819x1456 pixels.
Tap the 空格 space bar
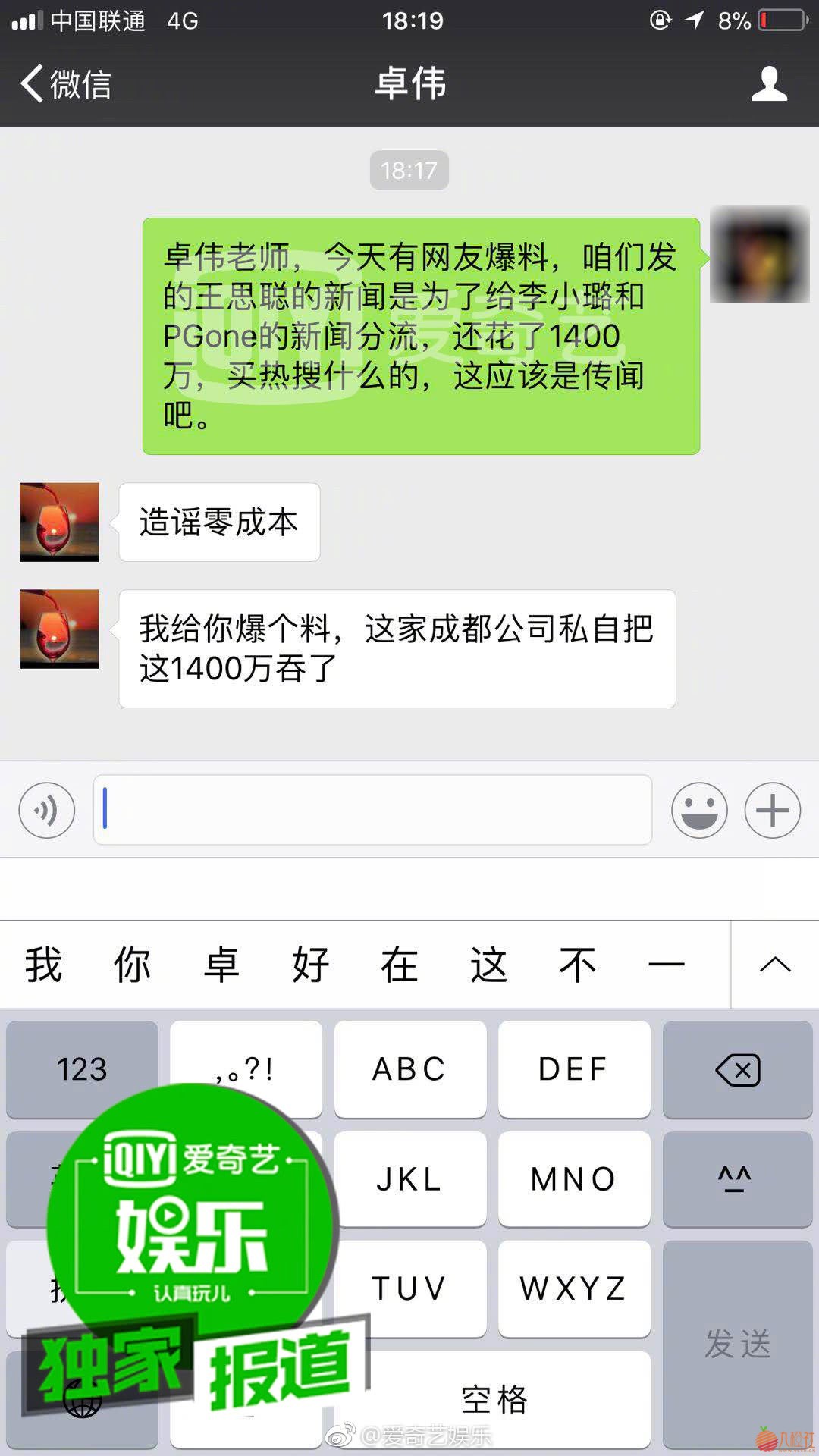pos(492,1399)
